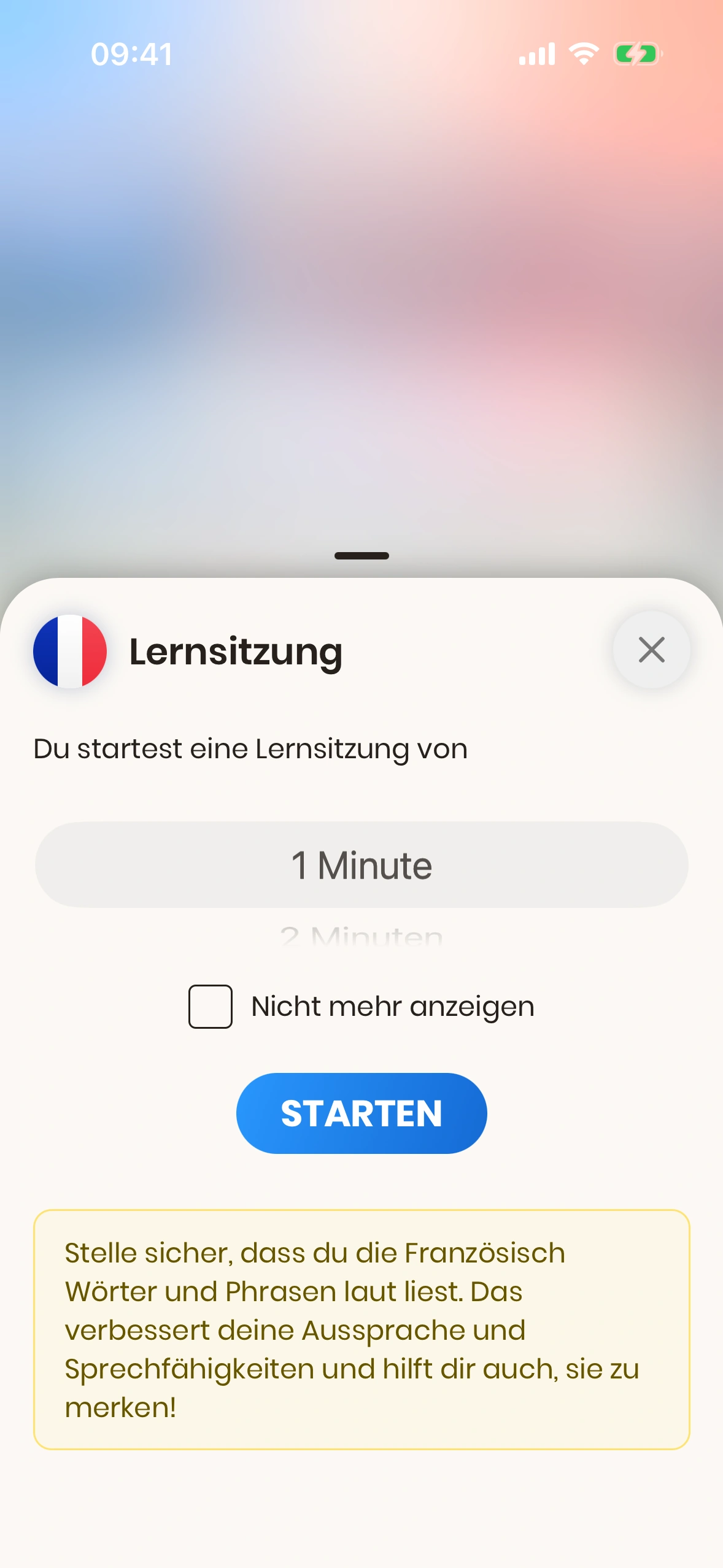Close the Lernsitzung dialog
The width and height of the screenshot is (723, 1568).
click(x=651, y=650)
